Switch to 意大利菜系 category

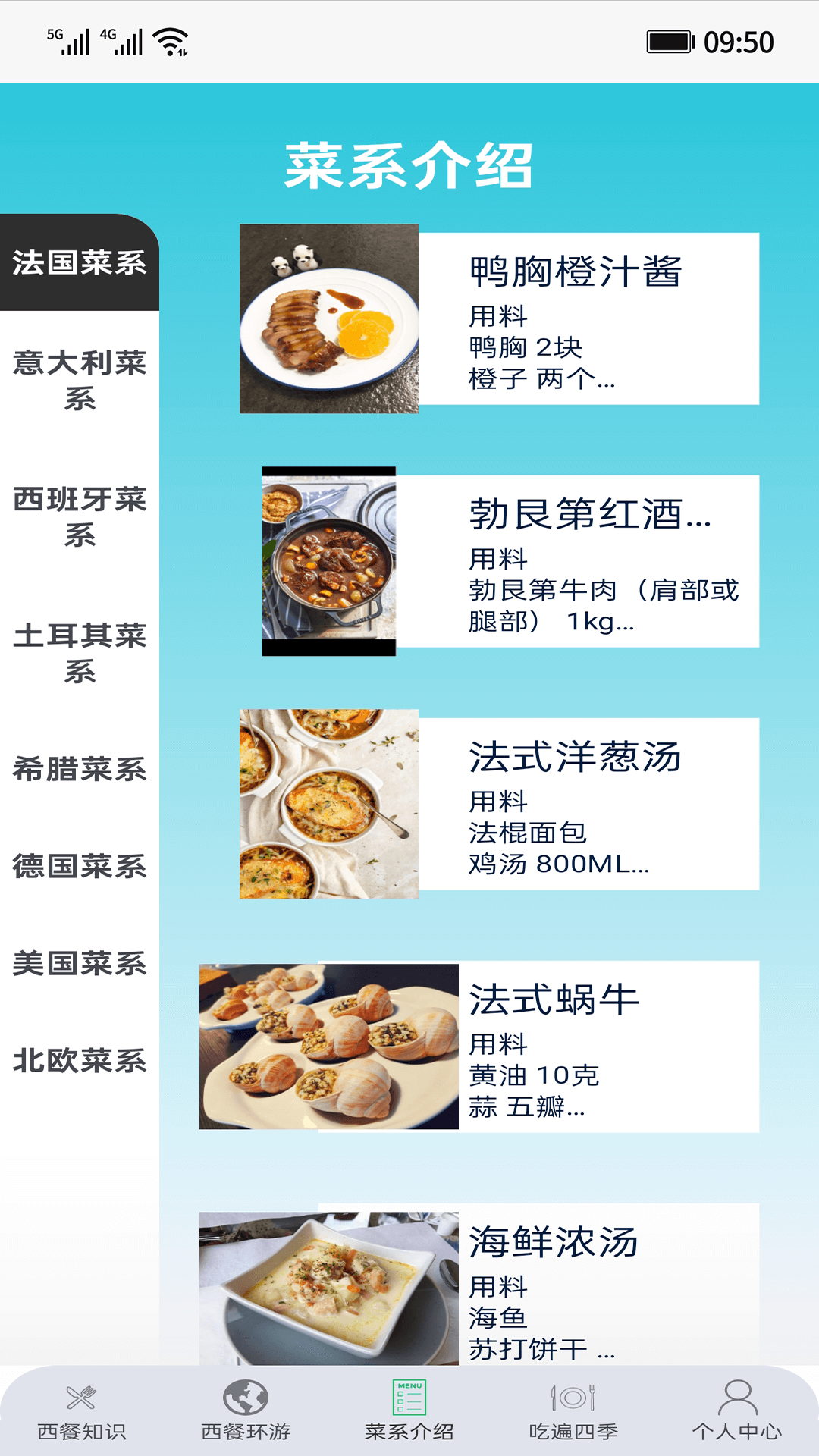pos(80,380)
